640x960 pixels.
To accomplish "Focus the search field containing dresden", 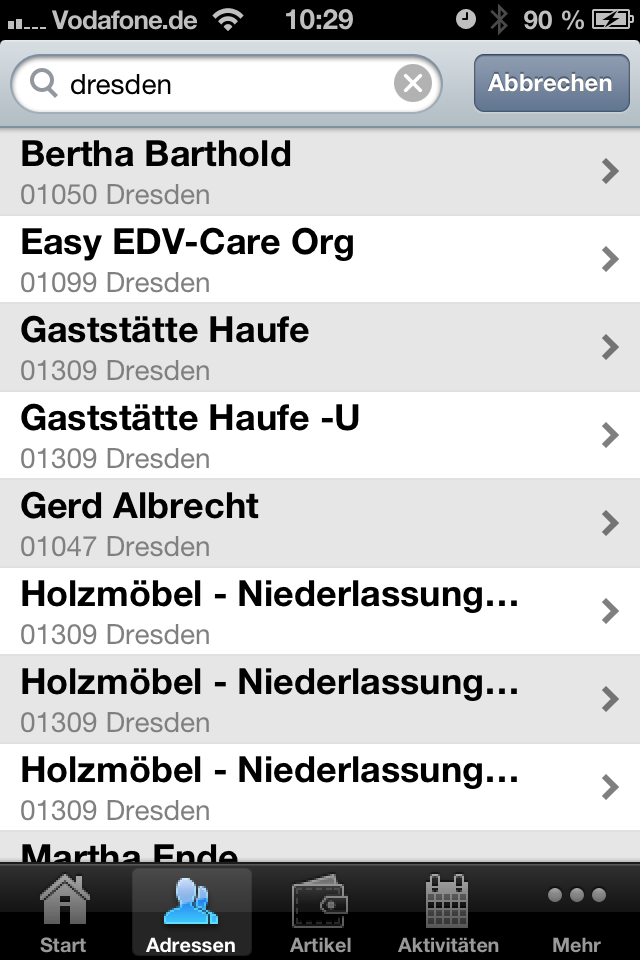I will [220, 84].
